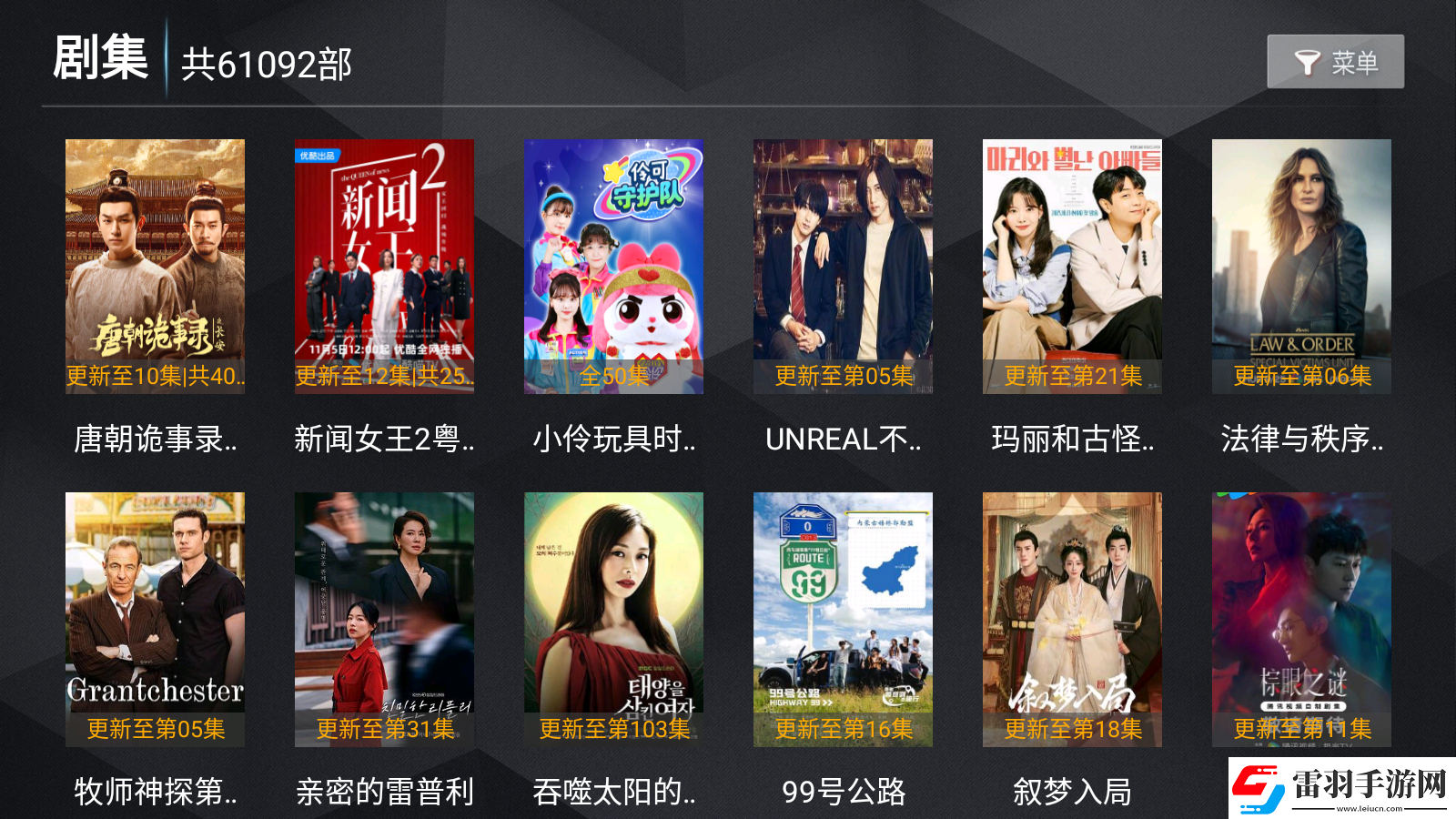This screenshot has height=819, width=1456.
Task: Select the 新闻女王2粤 show tile
Action: [384, 266]
